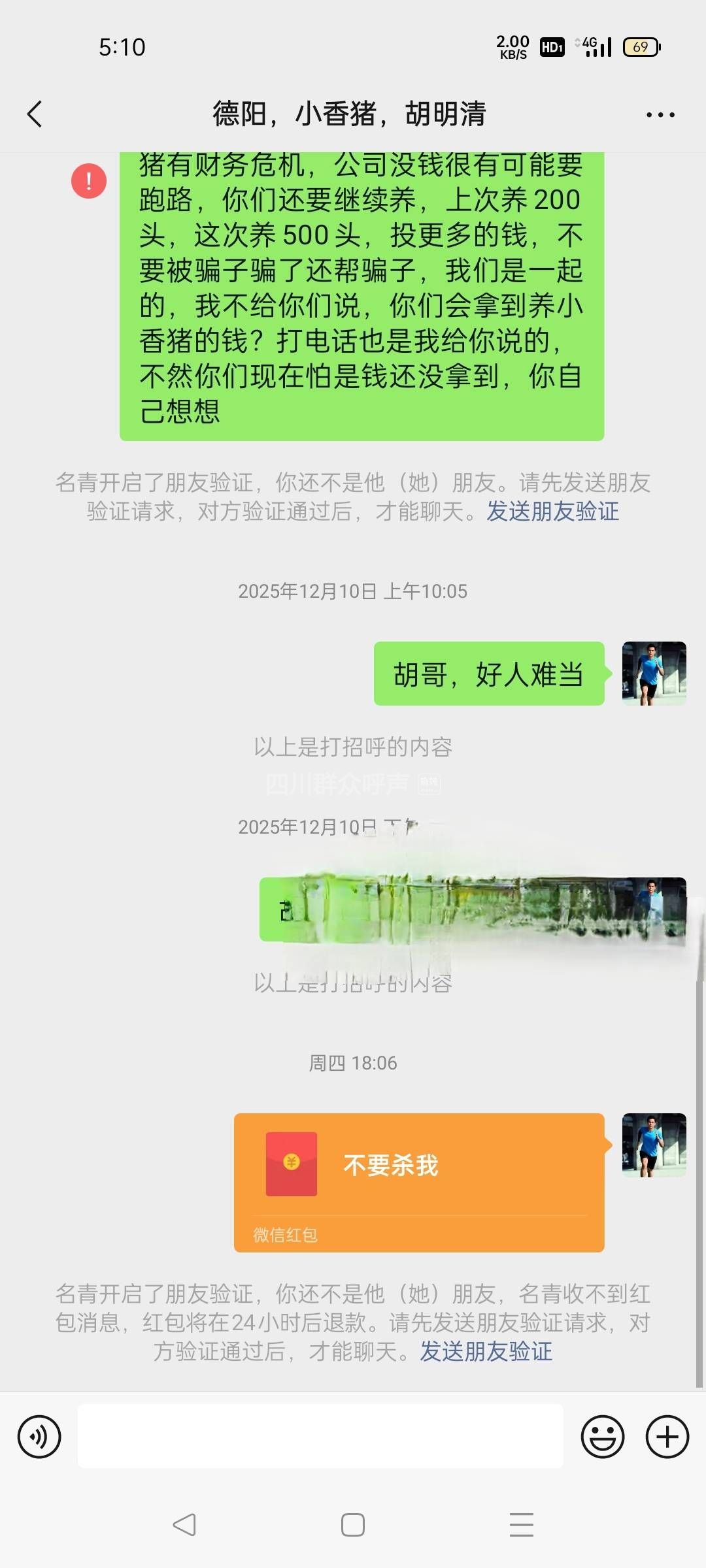The width and height of the screenshot is (706, 1568).
Task: Tap the system back triangle
Action: [x=184, y=1525]
